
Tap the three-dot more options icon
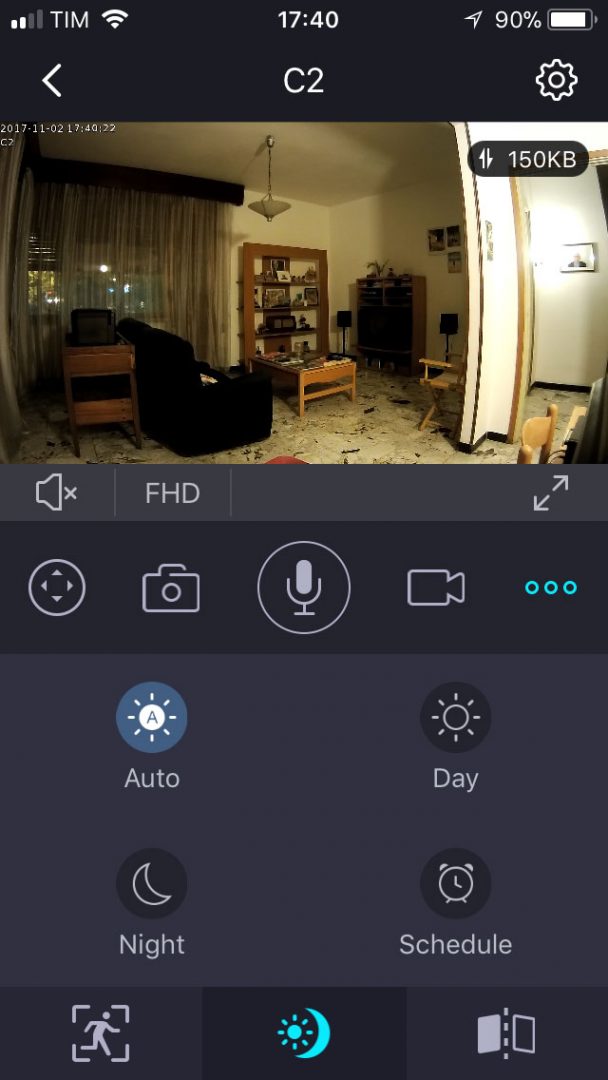click(551, 587)
